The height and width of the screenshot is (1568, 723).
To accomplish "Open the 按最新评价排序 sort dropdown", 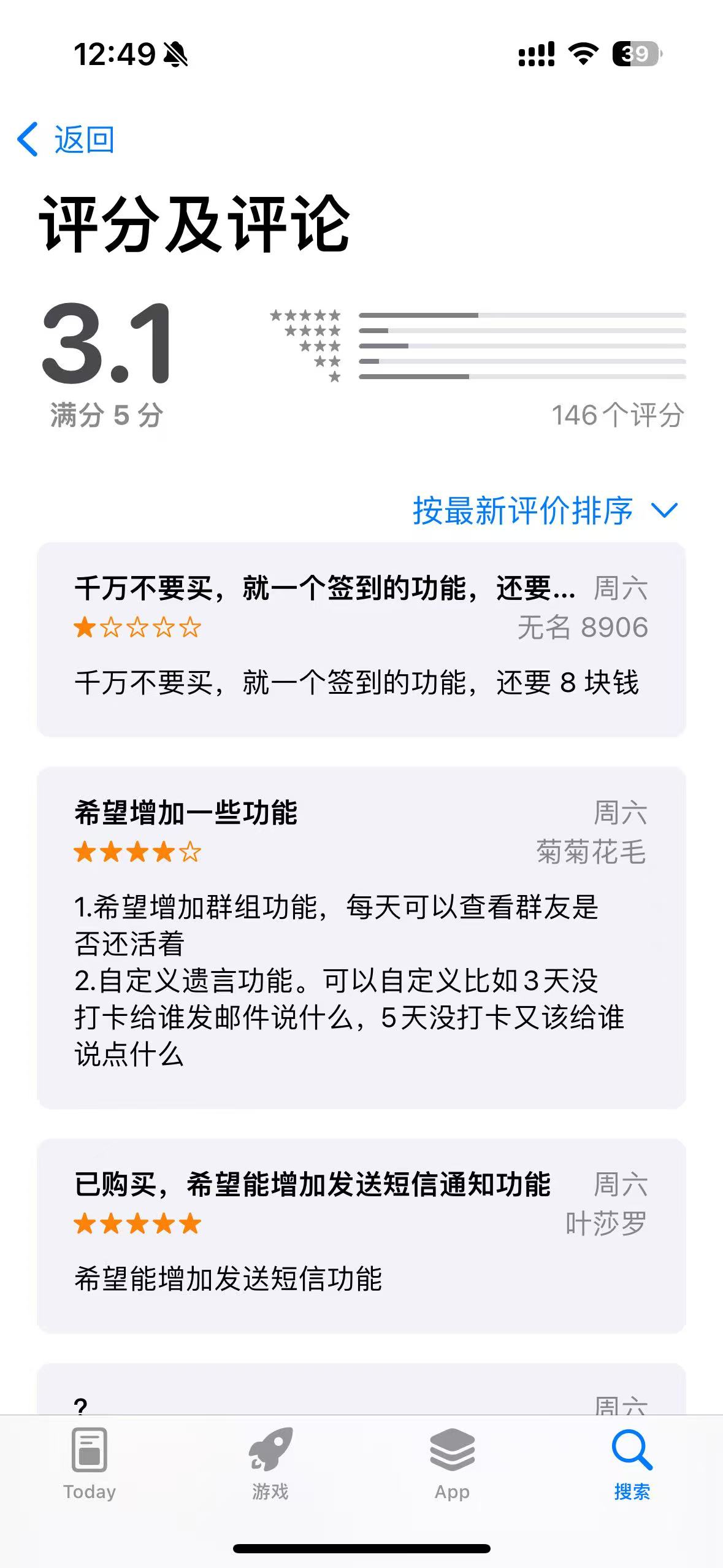I will click(x=545, y=510).
